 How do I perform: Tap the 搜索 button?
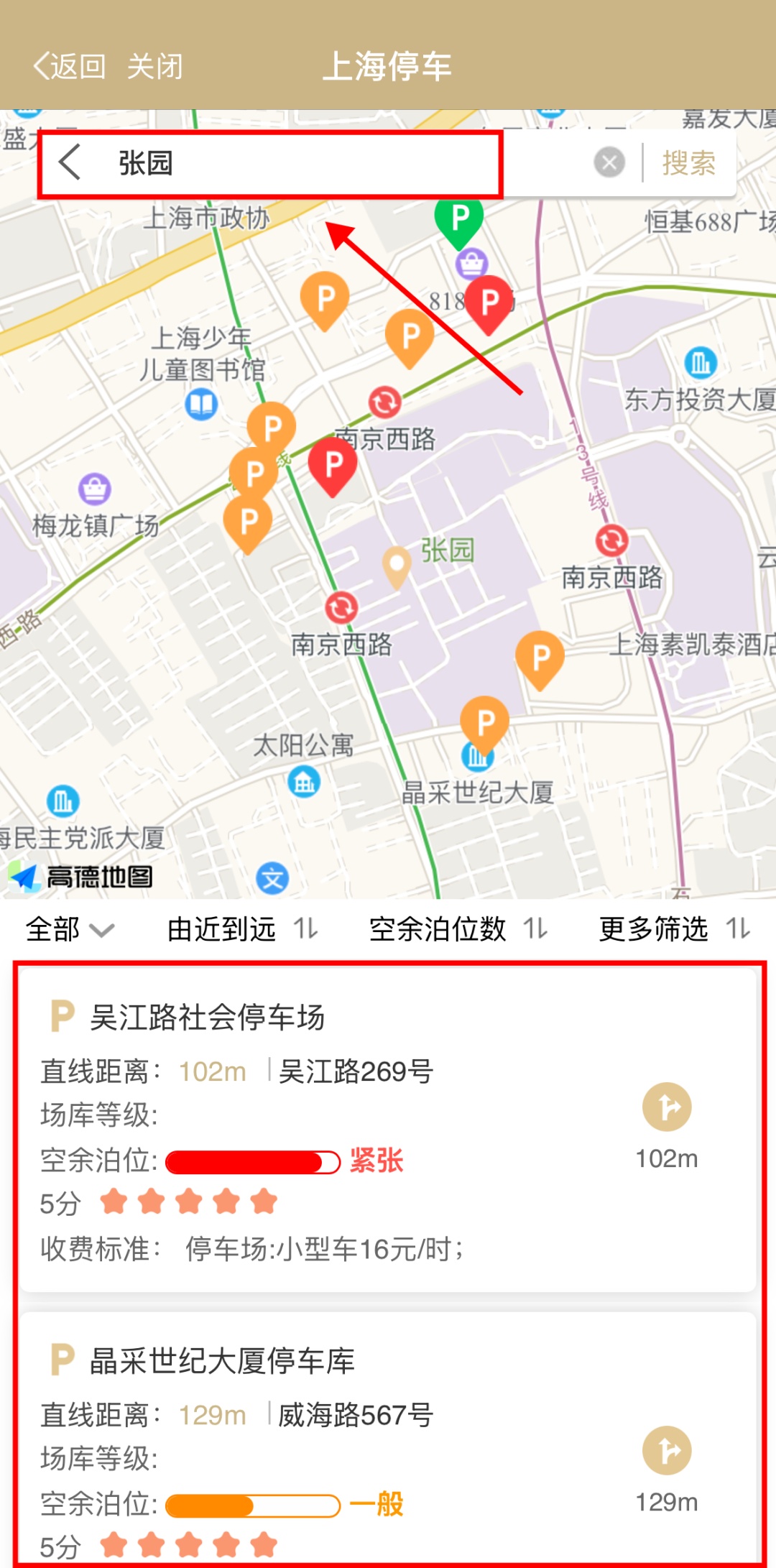point(688,163)
